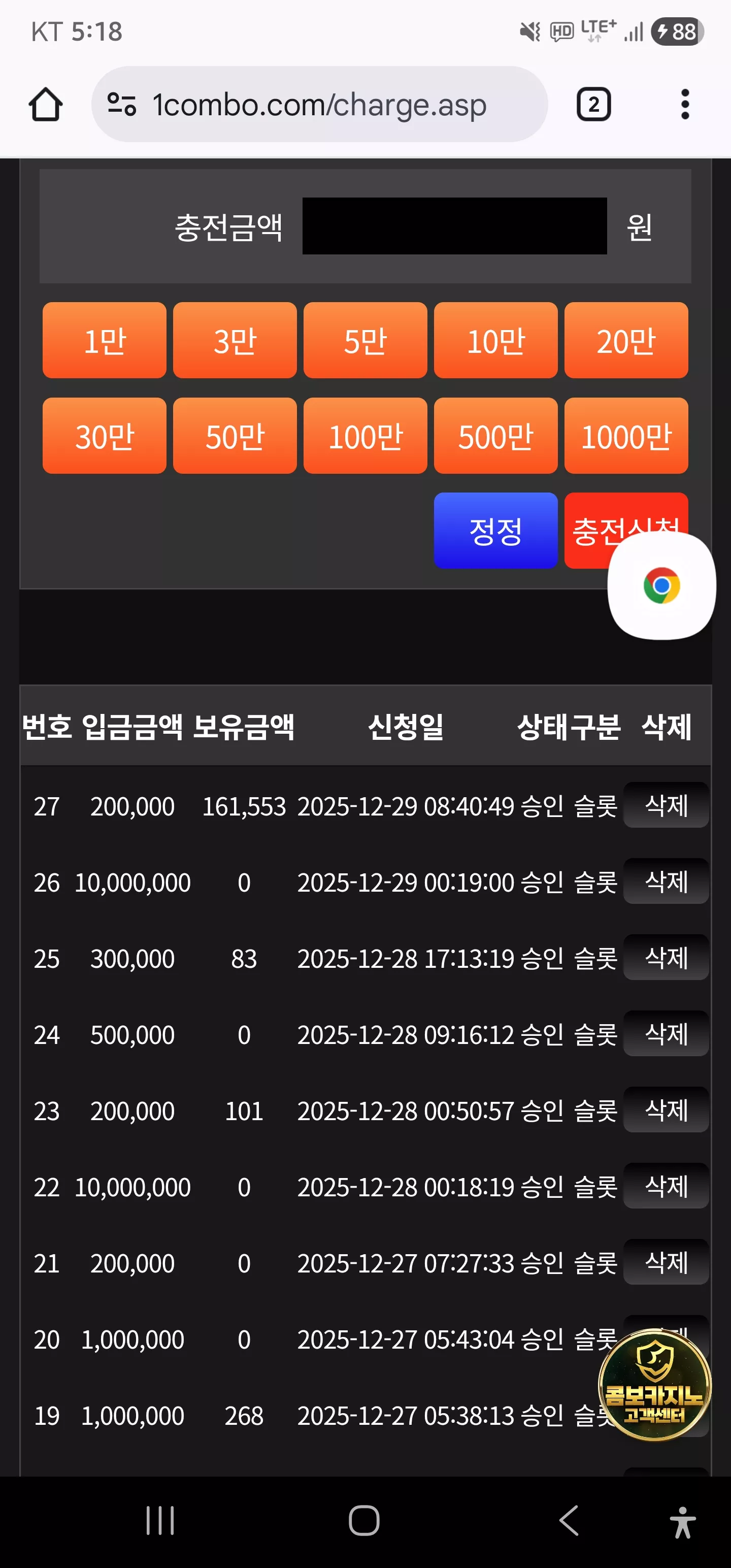Select the 1만 amount button
The width and height of the screenshot is (731, 1568).
pos(104,340)
